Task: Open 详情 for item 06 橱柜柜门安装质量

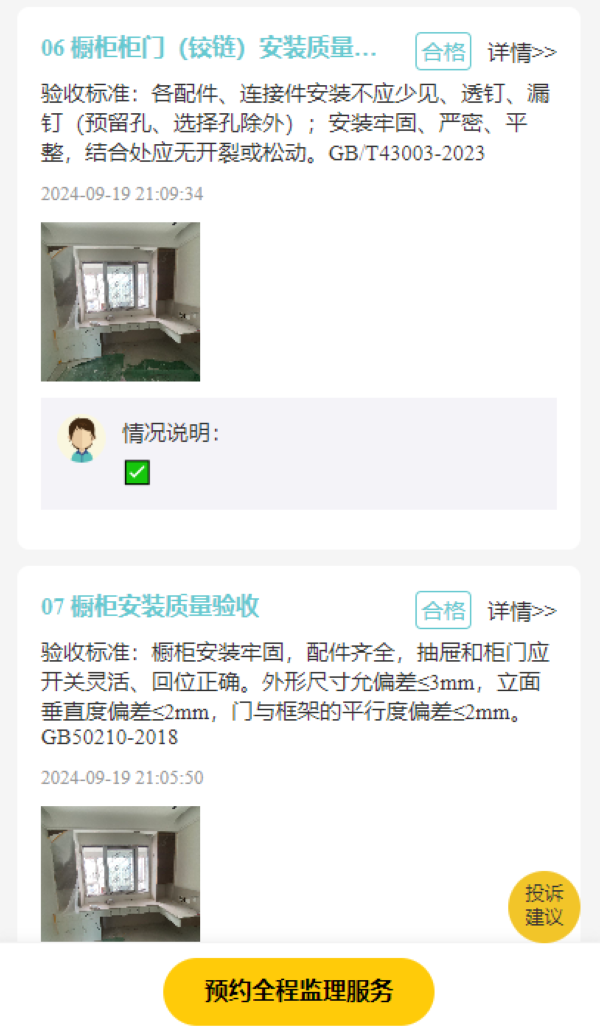Action: 521,52
